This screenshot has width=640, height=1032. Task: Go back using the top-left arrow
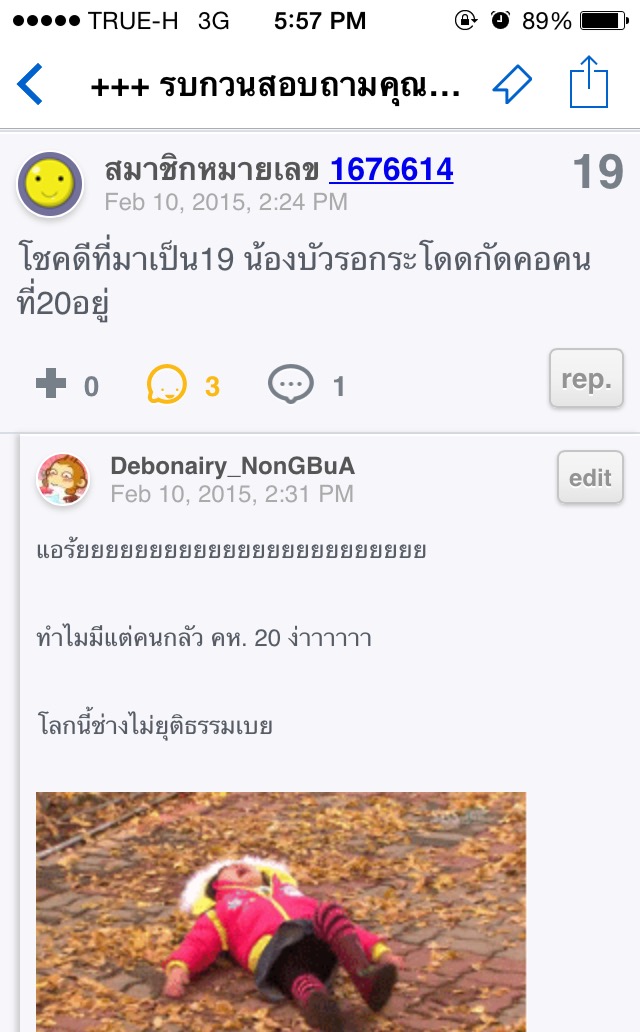click(30, 84)
